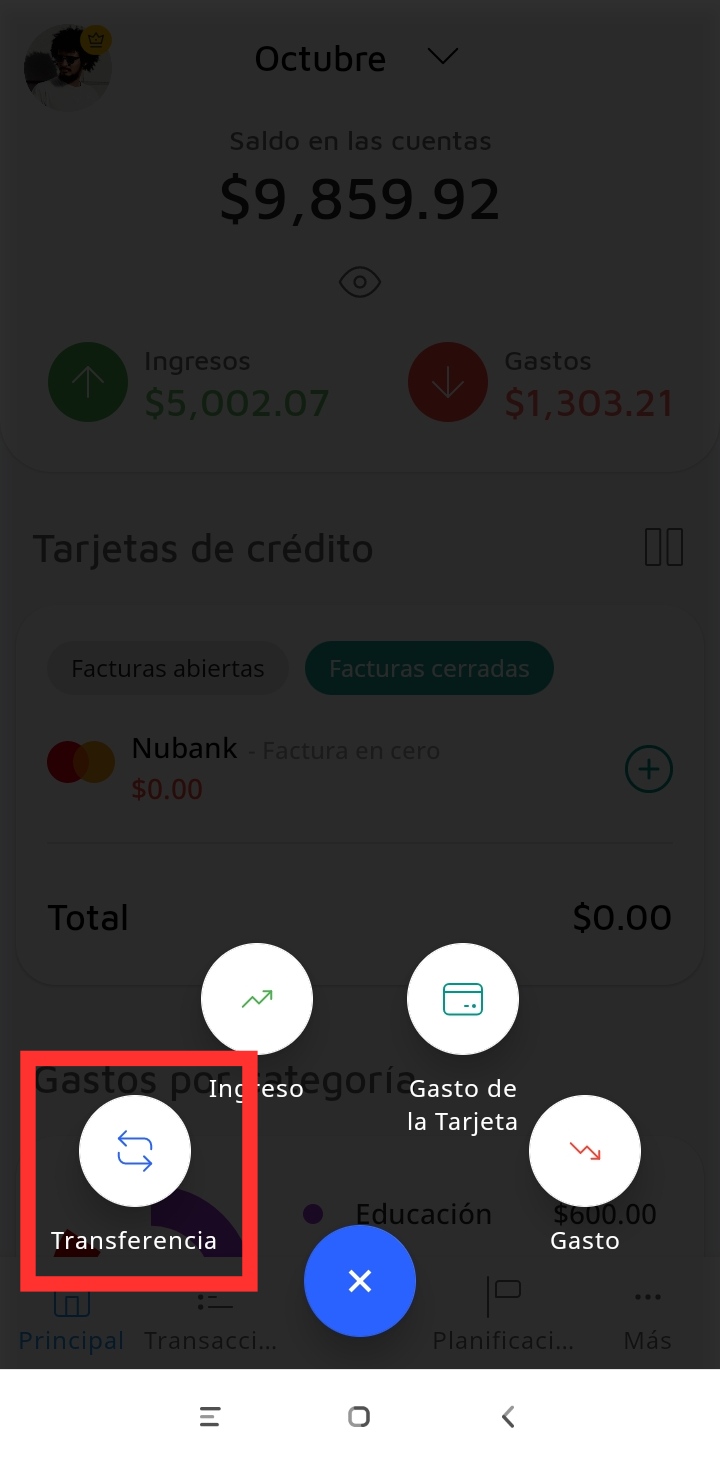Choose Gasto de la Tarjeta

[x=462, y=998]
